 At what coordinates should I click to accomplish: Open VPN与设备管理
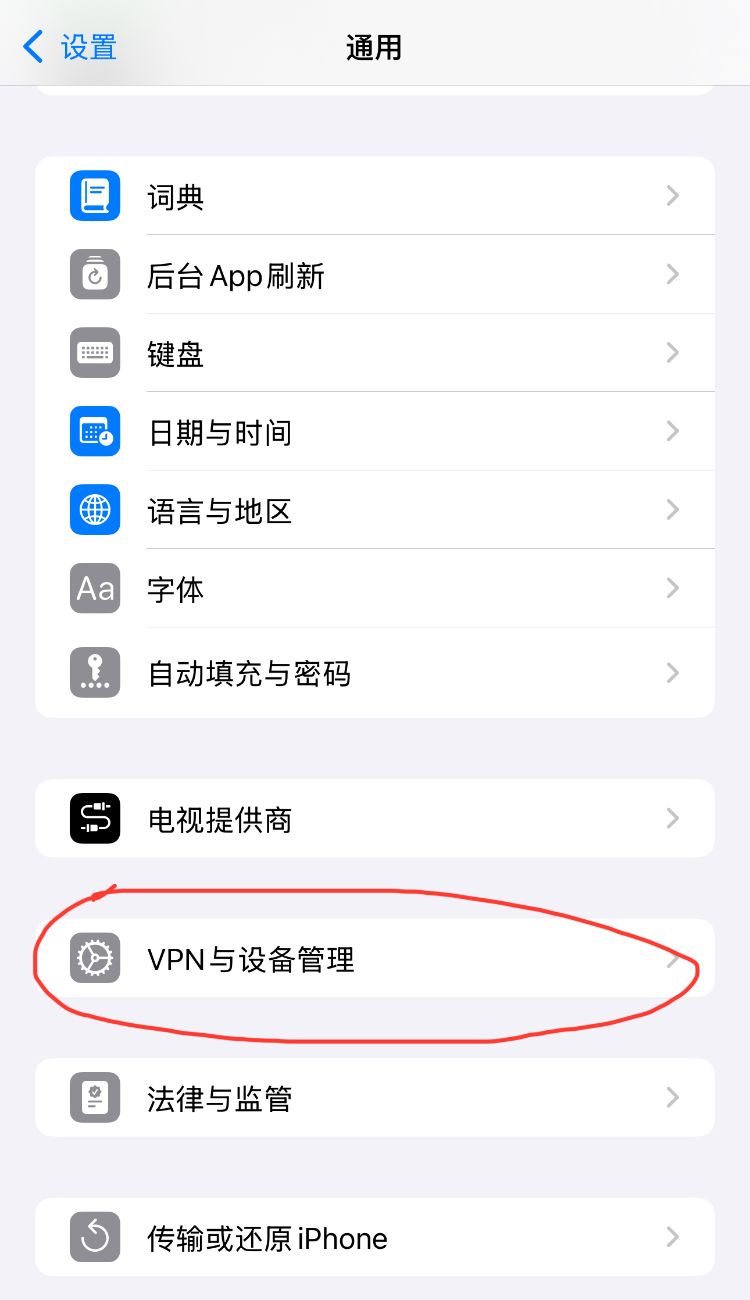[375, 959]
